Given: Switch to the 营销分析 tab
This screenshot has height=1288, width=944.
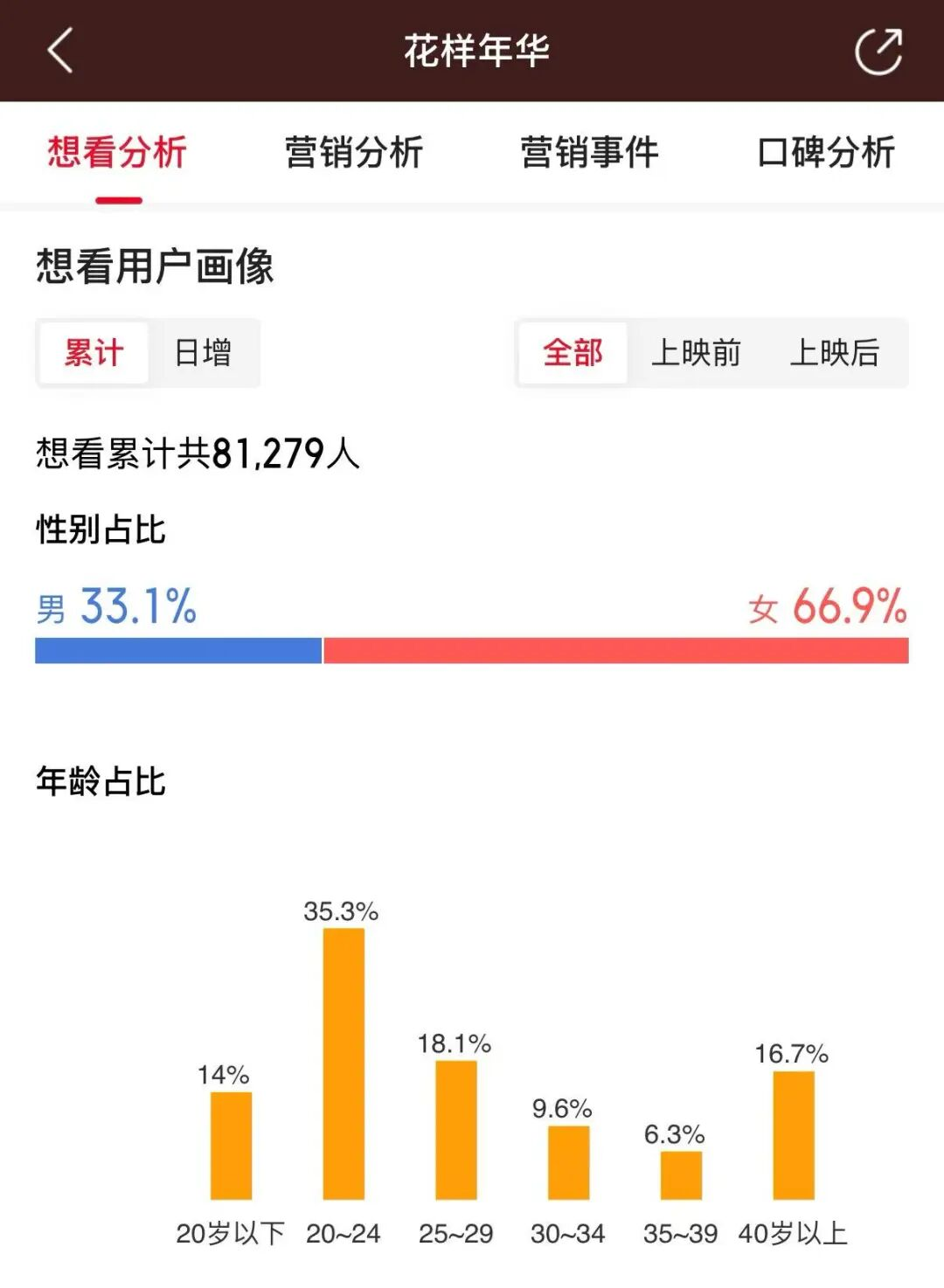Looking at the screenshot, I should 354,152.
